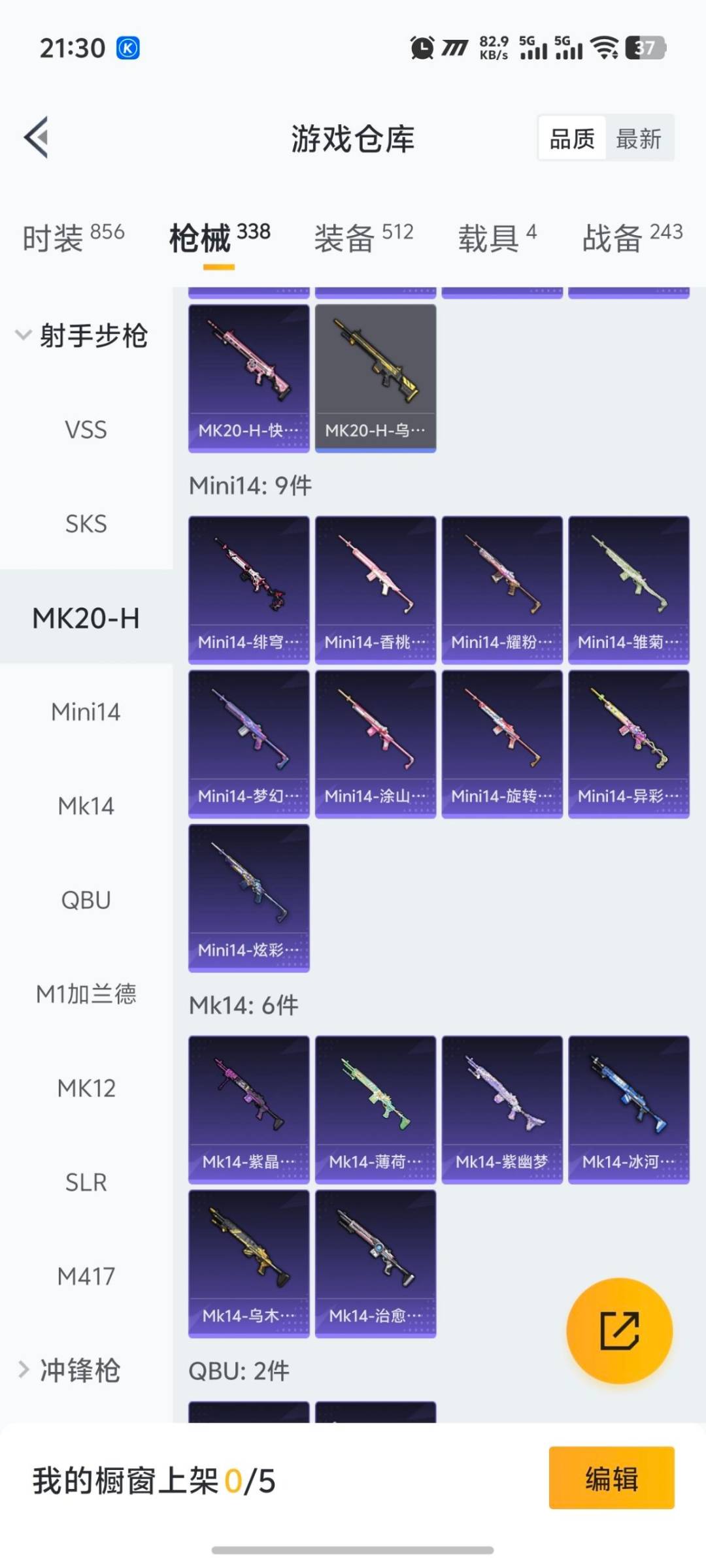Sort the warehouse by 最新

pos(638,139)
